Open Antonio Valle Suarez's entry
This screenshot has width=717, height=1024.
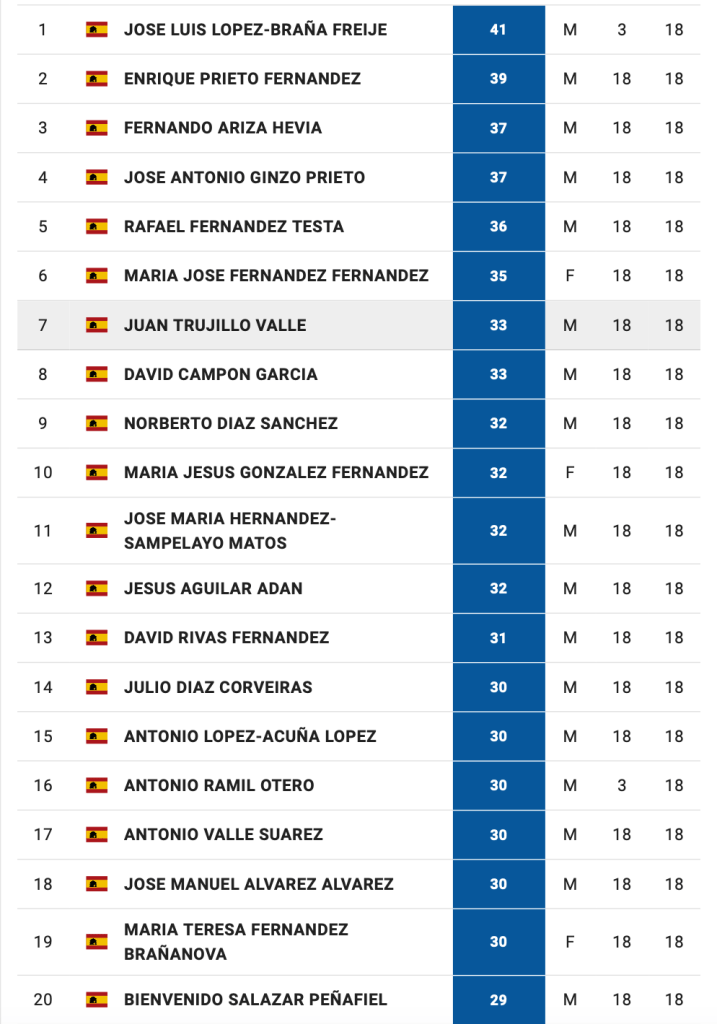click(x=223, y=834)
